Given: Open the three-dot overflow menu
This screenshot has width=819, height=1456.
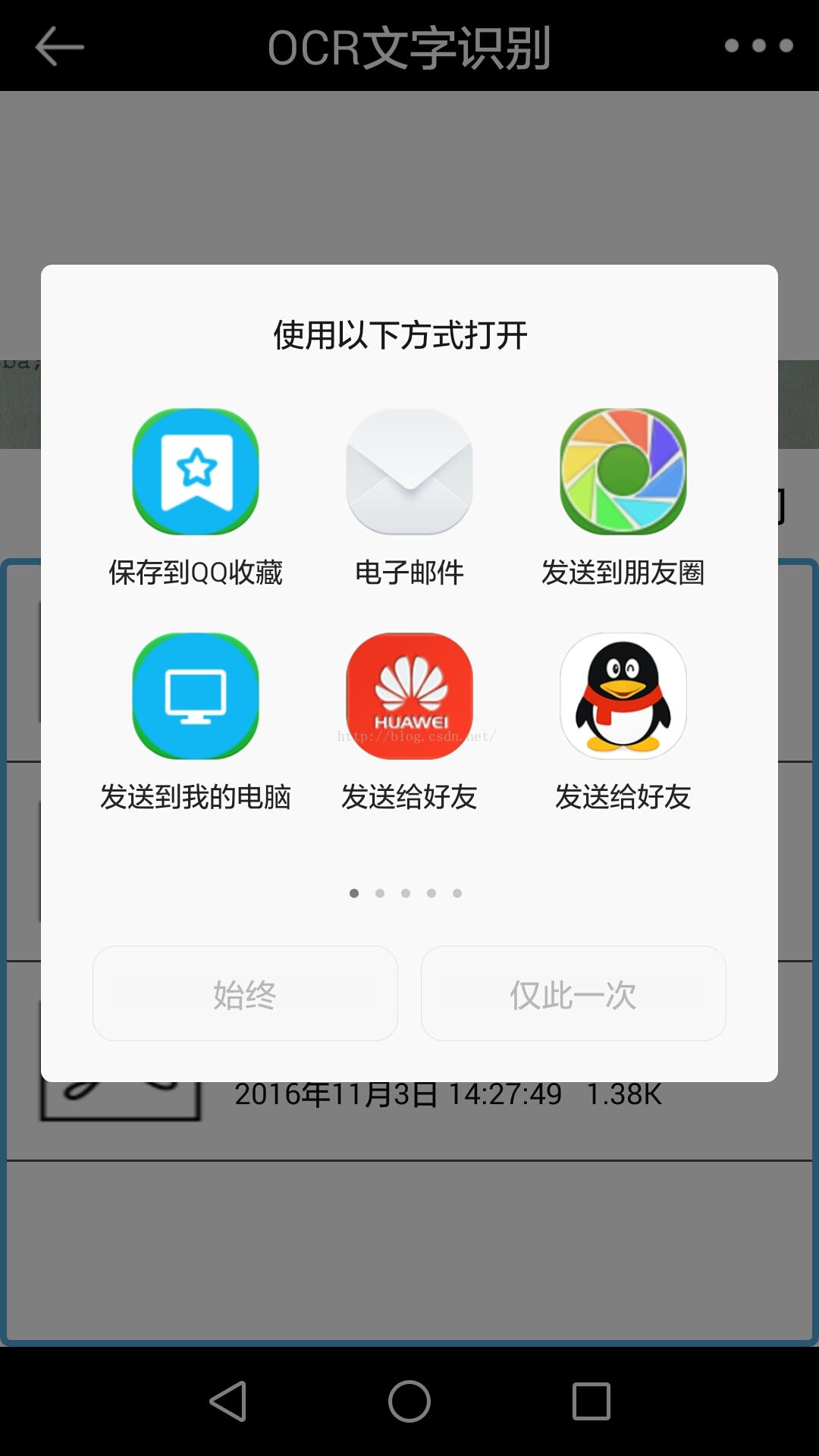Looking at the screenshot, I should [758, 46].
